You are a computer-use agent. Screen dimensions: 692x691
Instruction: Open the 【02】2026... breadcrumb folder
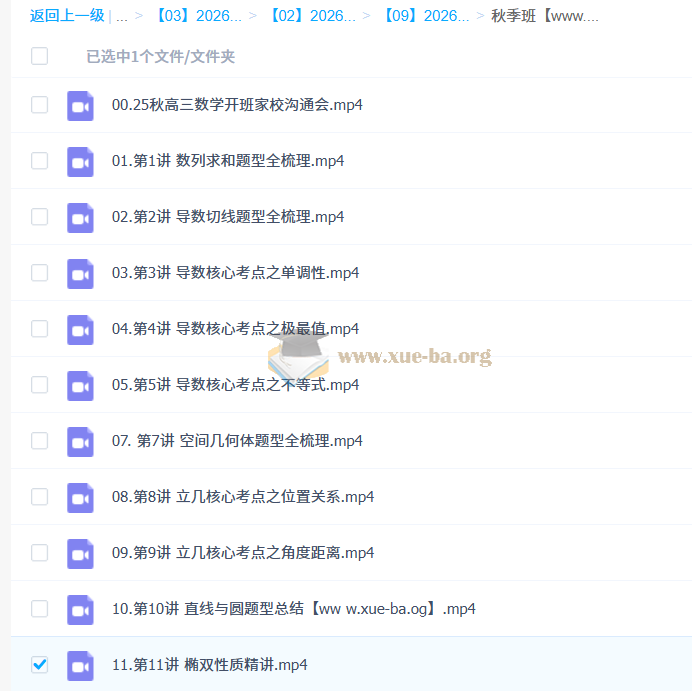pos(311,16)
